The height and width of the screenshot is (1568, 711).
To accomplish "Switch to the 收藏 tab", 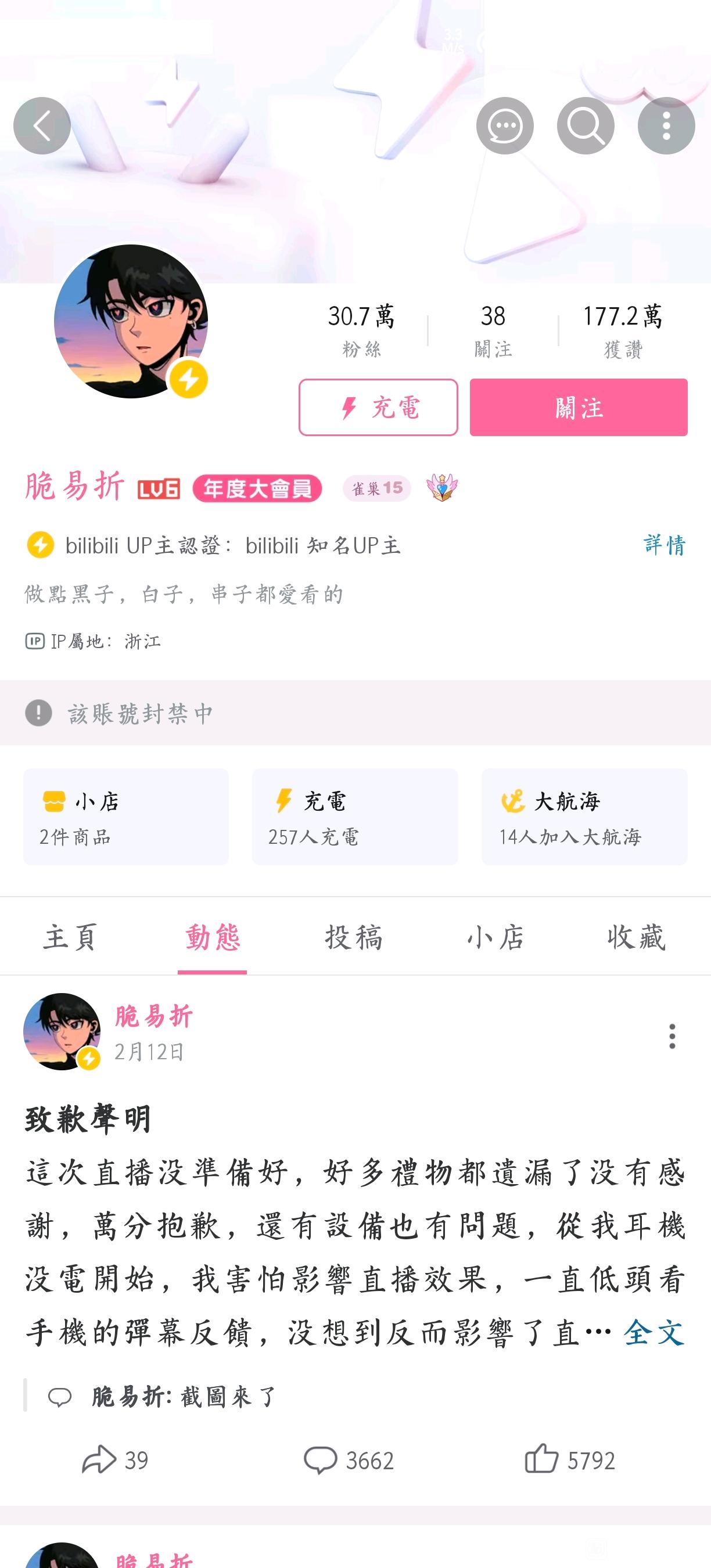I will coord(637,937).
